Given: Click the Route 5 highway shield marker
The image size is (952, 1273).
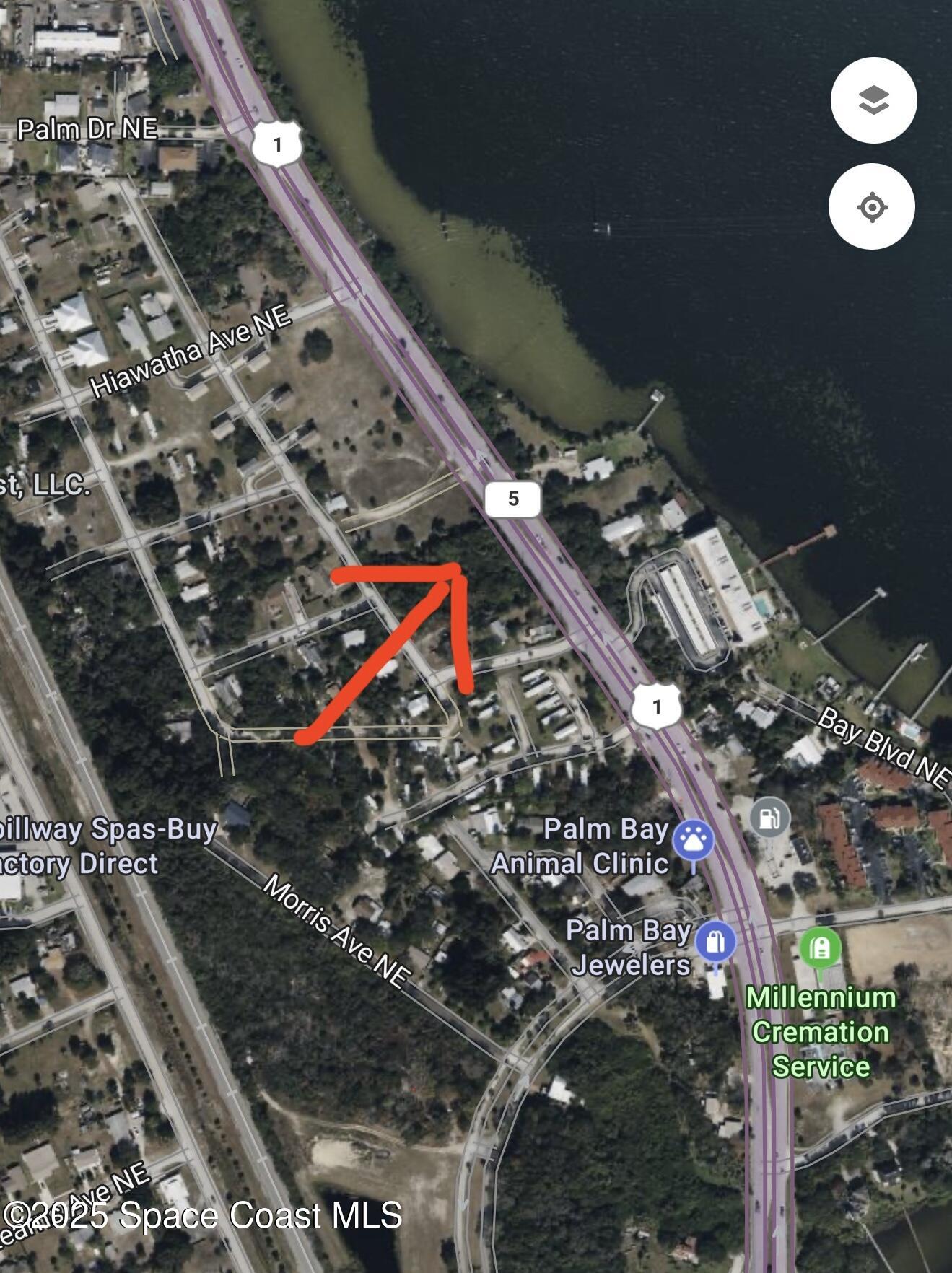Looking at the screenshot, I should [515, 497].
